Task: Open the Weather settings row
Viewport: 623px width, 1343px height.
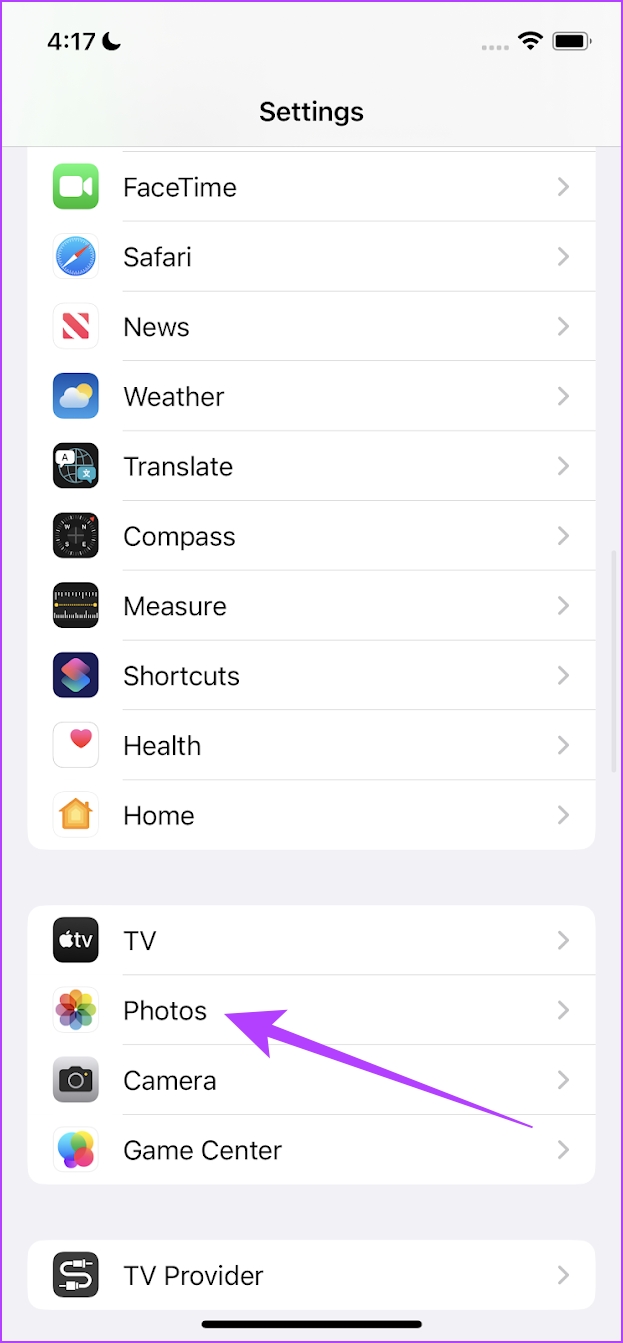Action: tap(311, 397)
